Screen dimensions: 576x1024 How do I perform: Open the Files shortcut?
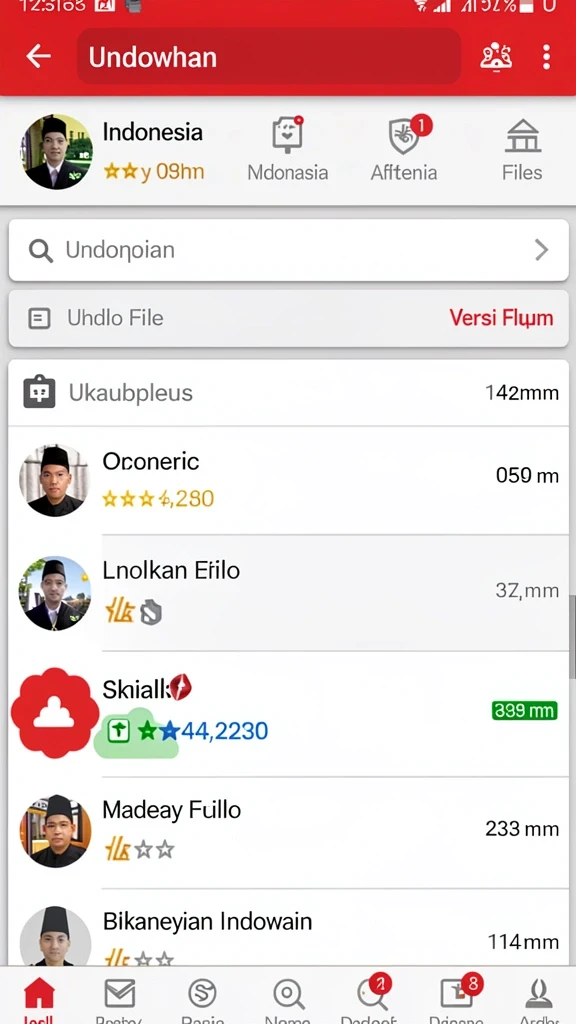[522, 150]
